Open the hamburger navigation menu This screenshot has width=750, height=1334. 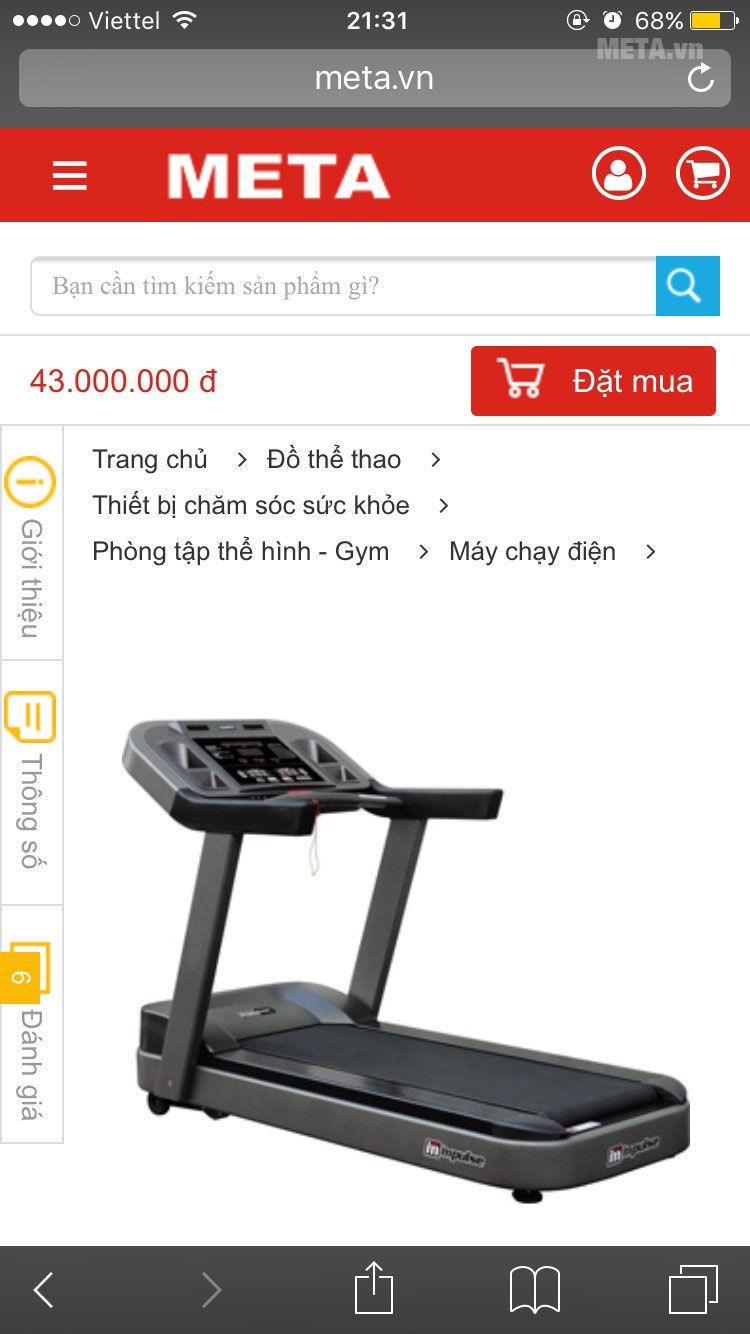[x=69, y=174]
